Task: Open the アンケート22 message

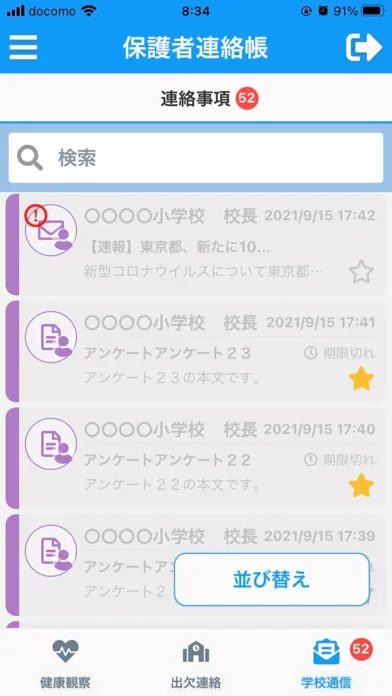Action: point(196,458)
